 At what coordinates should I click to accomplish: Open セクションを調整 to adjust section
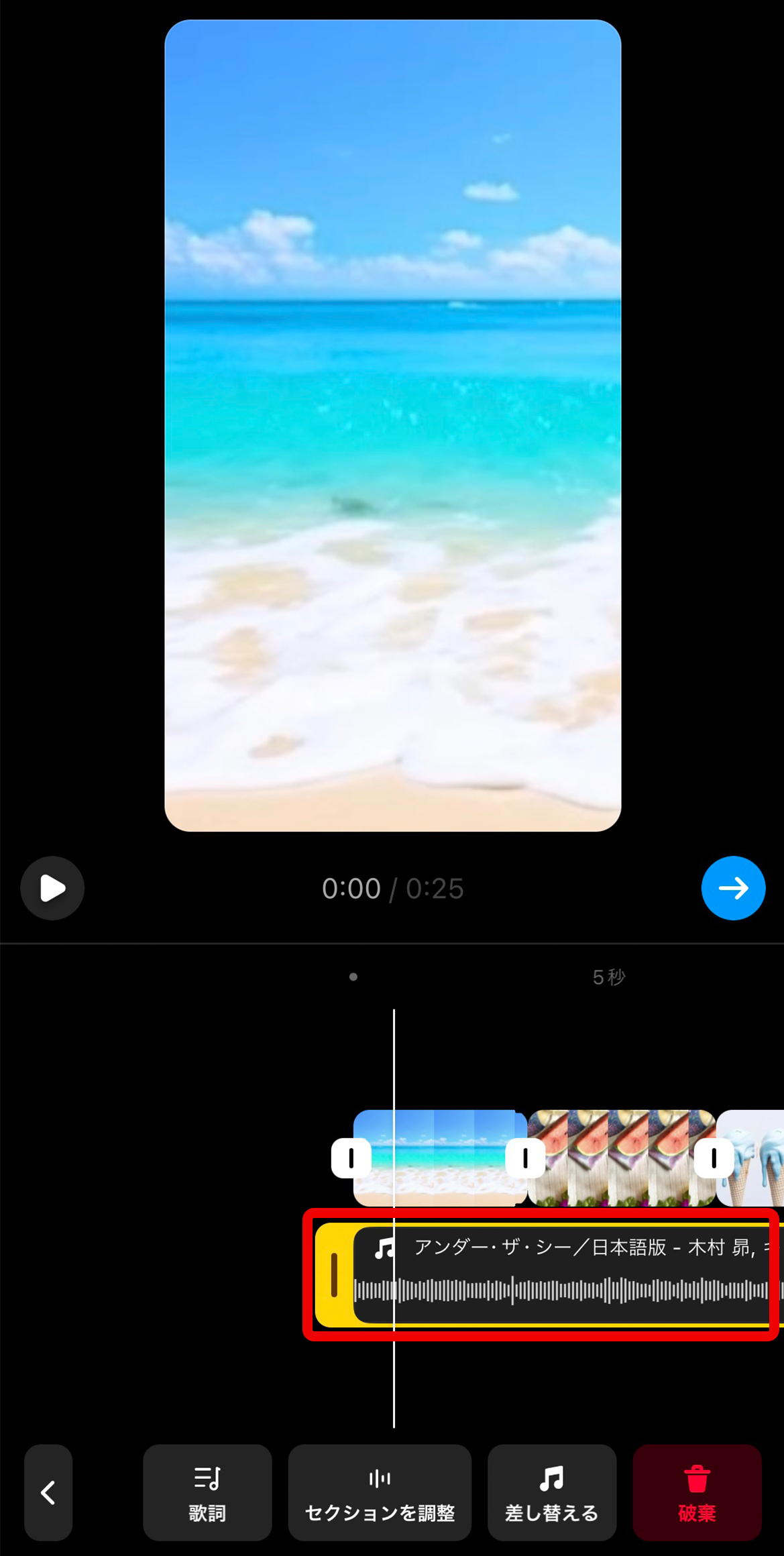tap(380, 1492)
